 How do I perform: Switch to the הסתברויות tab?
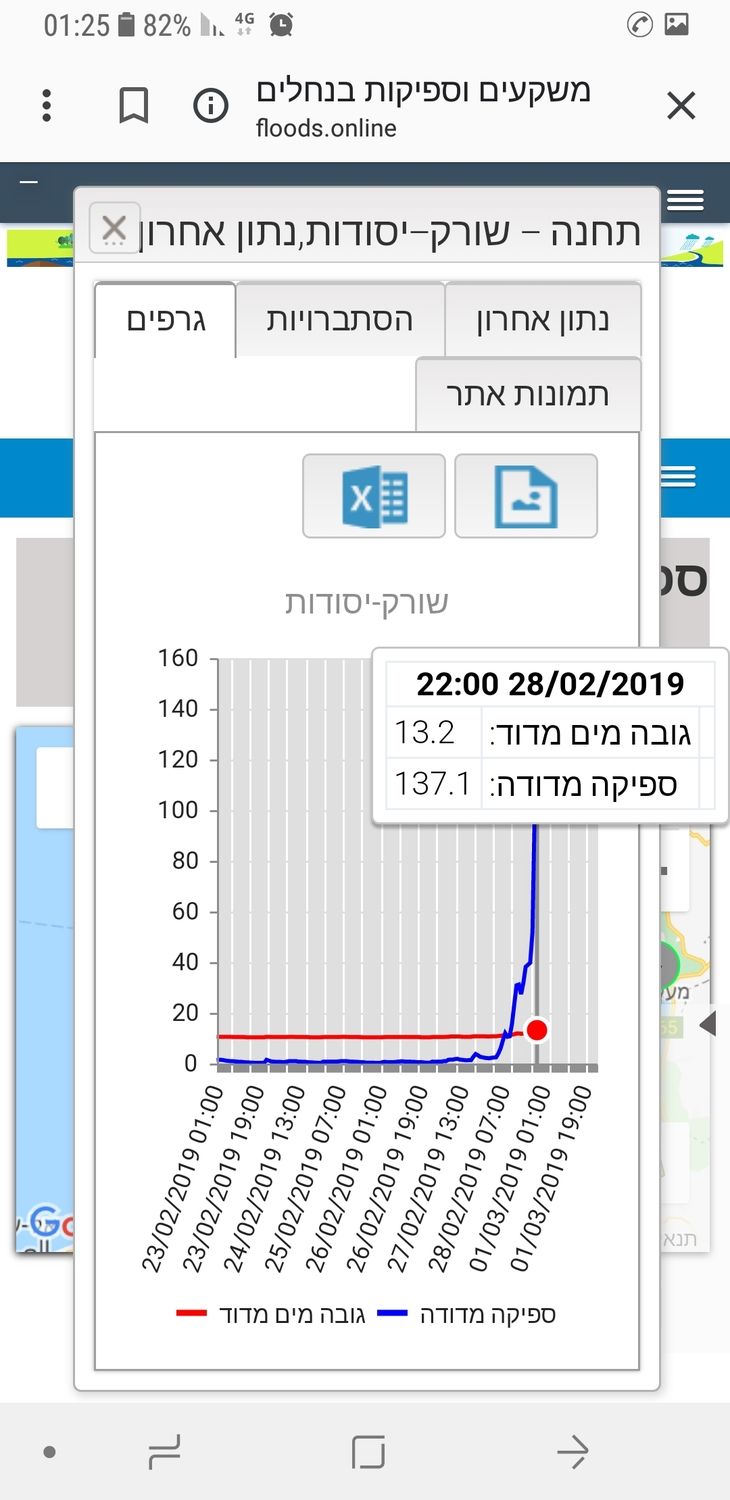[x=340, y=320]
